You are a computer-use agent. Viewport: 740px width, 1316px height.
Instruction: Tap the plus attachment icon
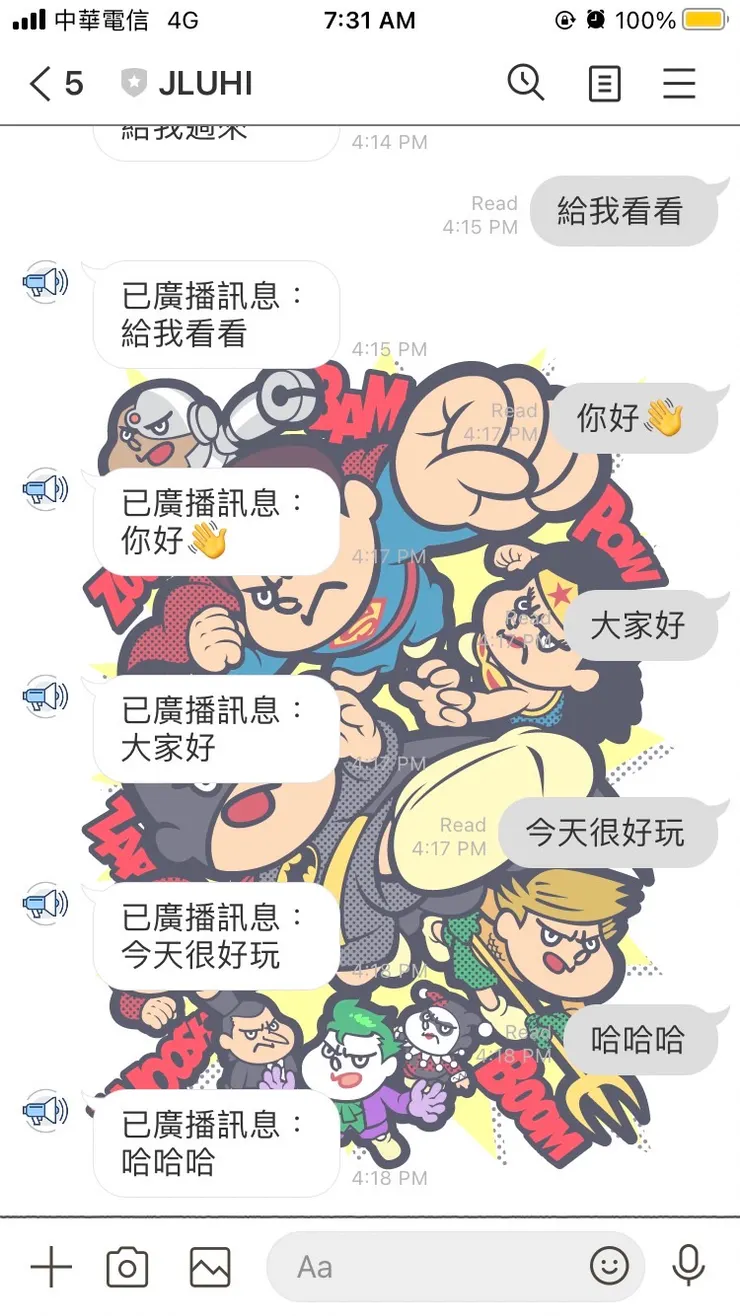pos(51,1266)
